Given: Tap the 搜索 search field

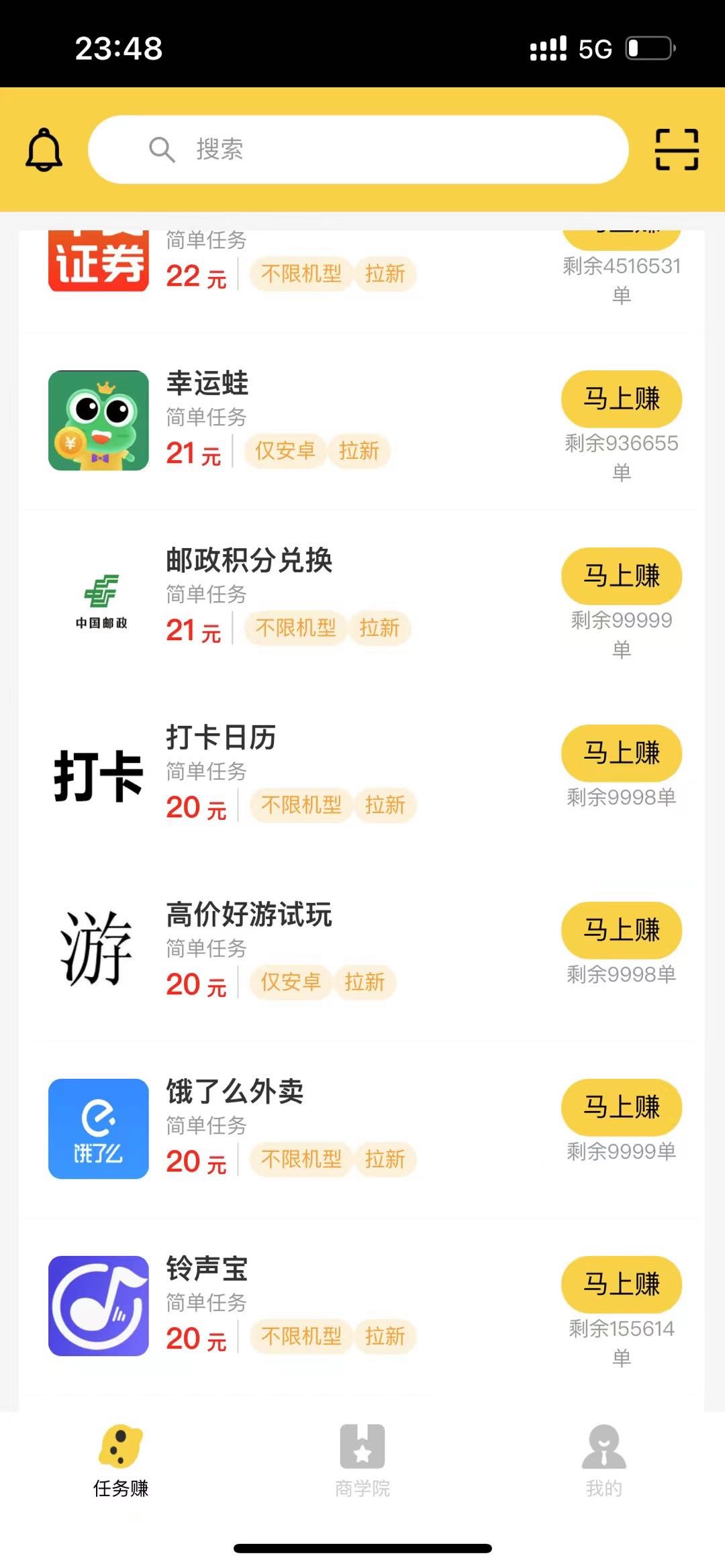Looking at the screenshot, I should [x=358, y=150].
